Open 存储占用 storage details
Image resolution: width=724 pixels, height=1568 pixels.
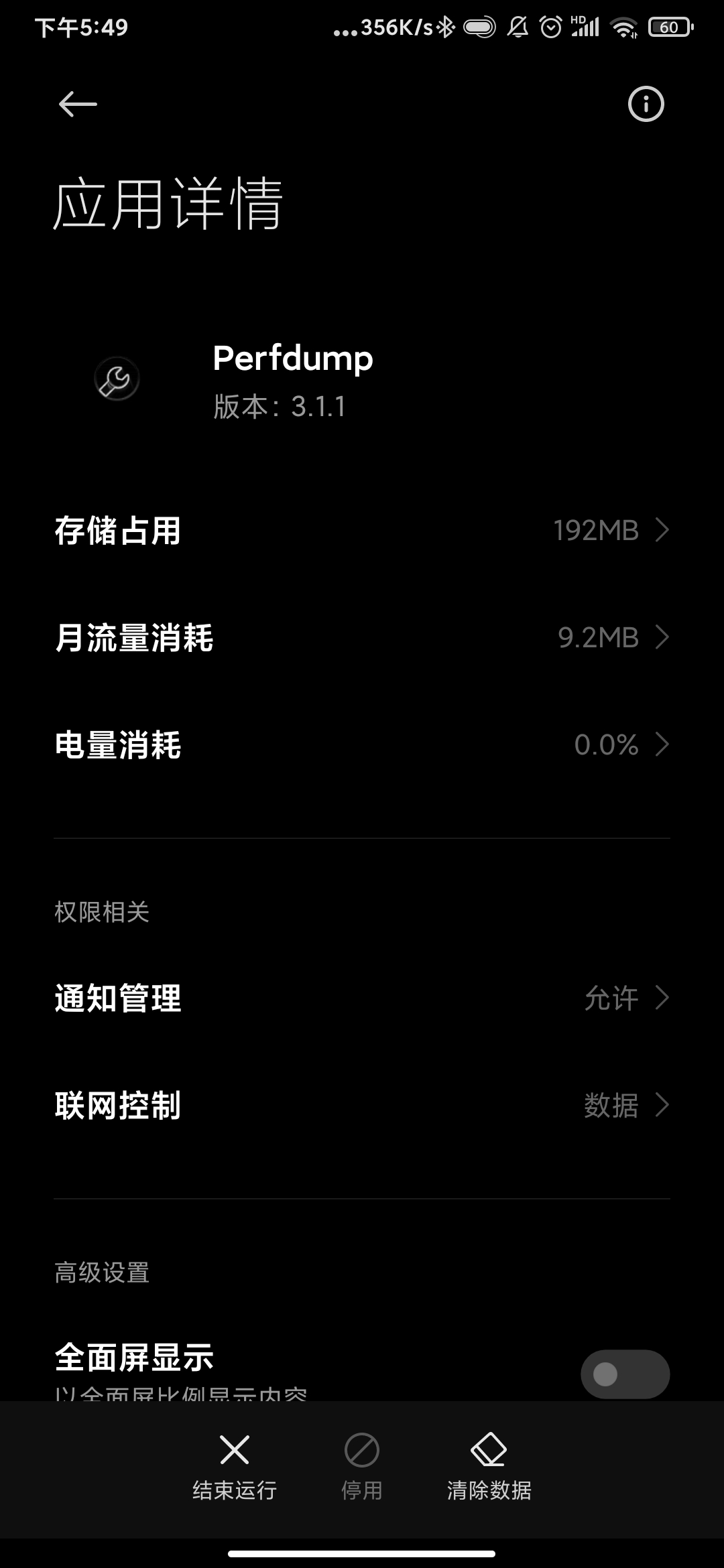(x=362, y=530)
